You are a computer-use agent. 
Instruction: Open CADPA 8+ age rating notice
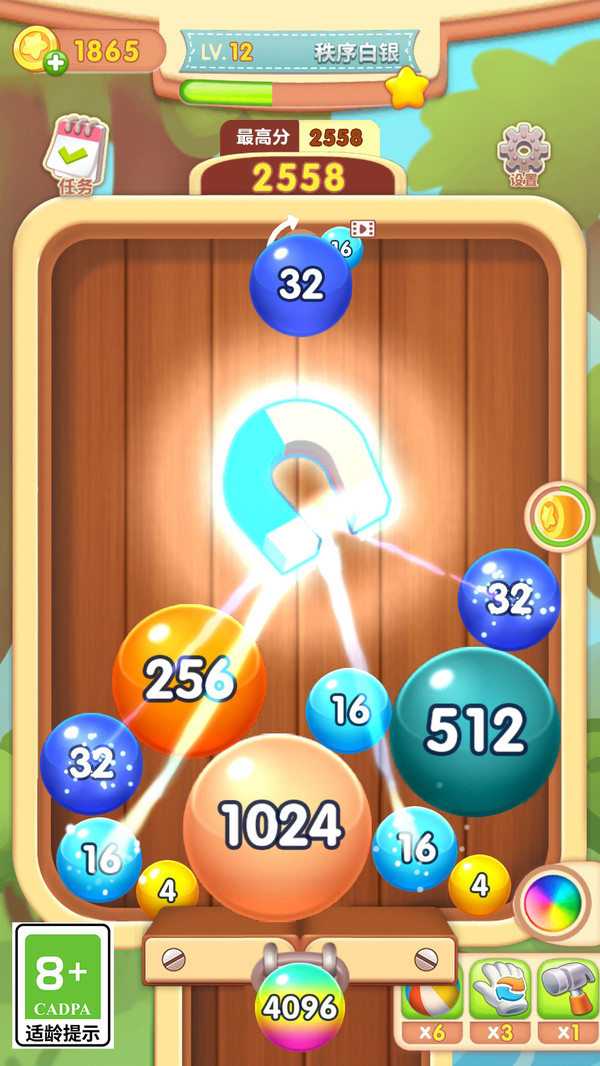(x=63, y=985)
